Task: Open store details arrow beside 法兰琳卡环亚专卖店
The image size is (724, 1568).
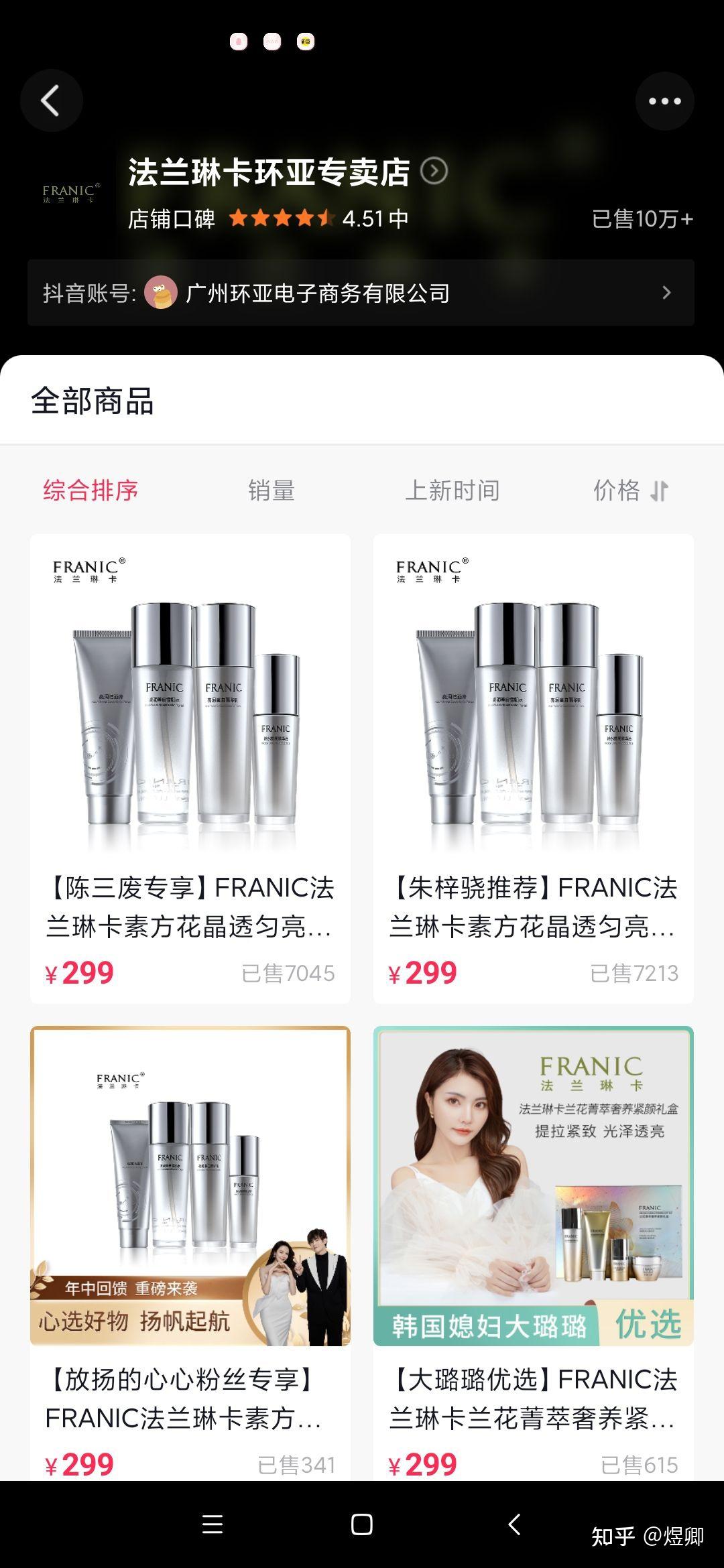Action: [x=434, y=172]
